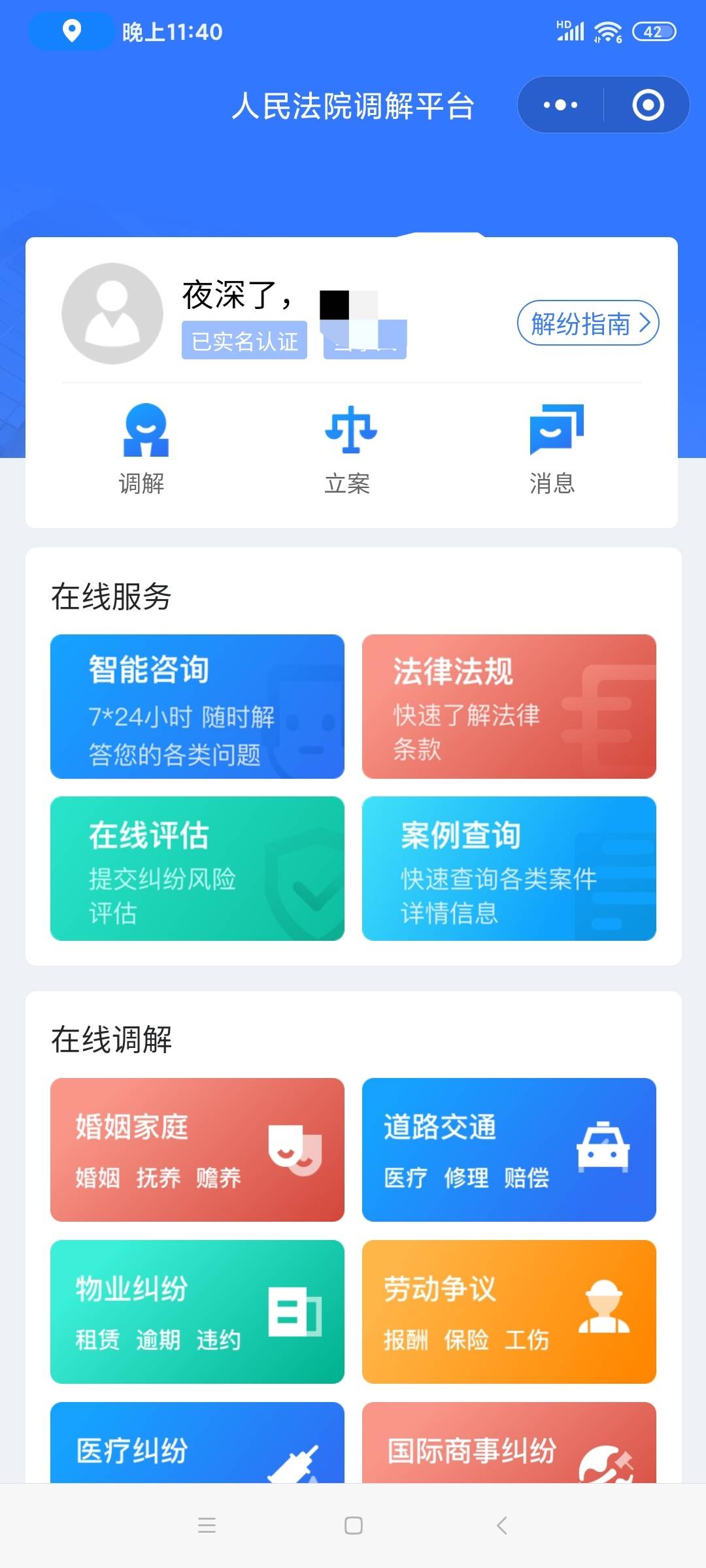
Task: Open 智能咨询 smart consultation card
Action: [x=197, y=706]
